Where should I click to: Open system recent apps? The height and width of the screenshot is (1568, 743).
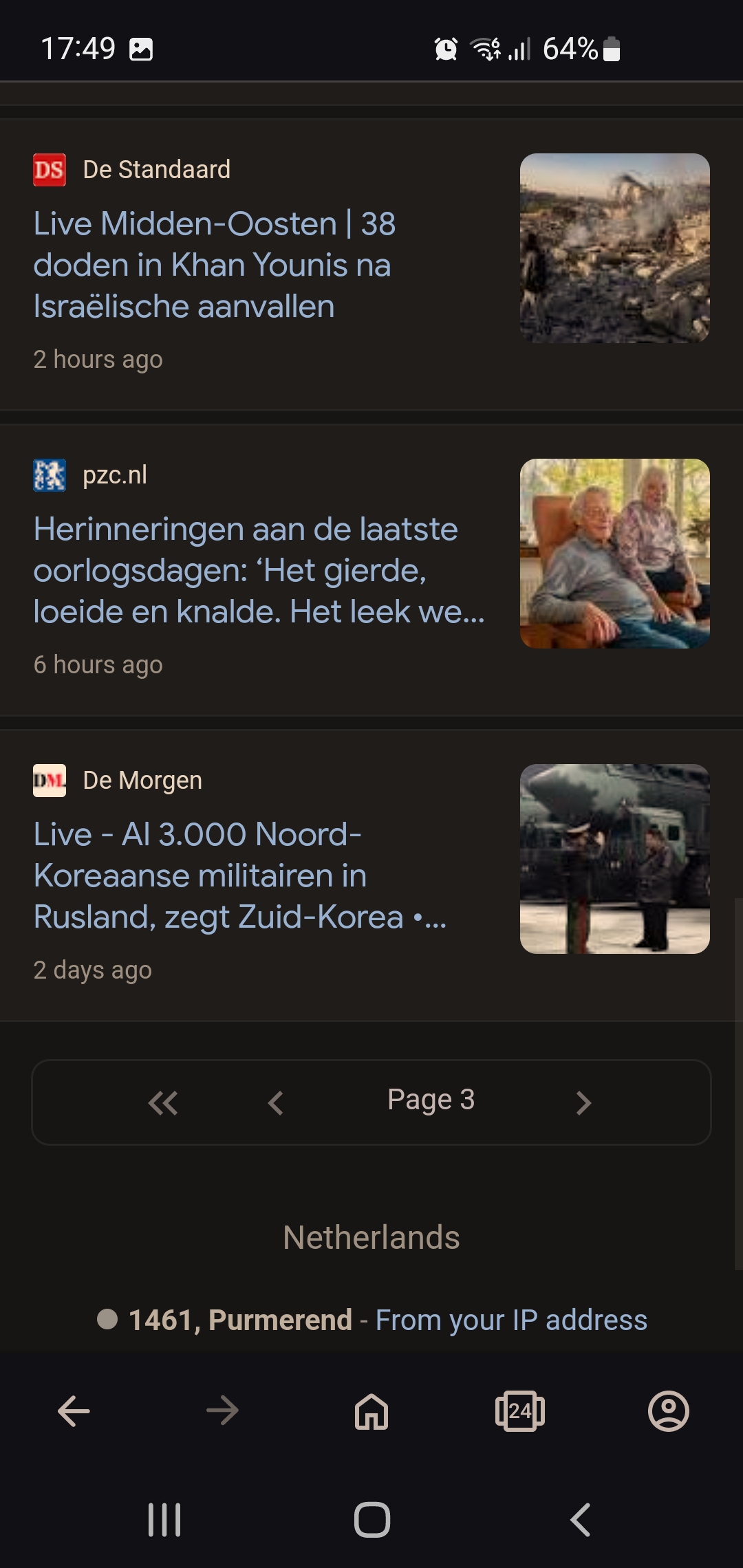click(x=164, y=1519)
